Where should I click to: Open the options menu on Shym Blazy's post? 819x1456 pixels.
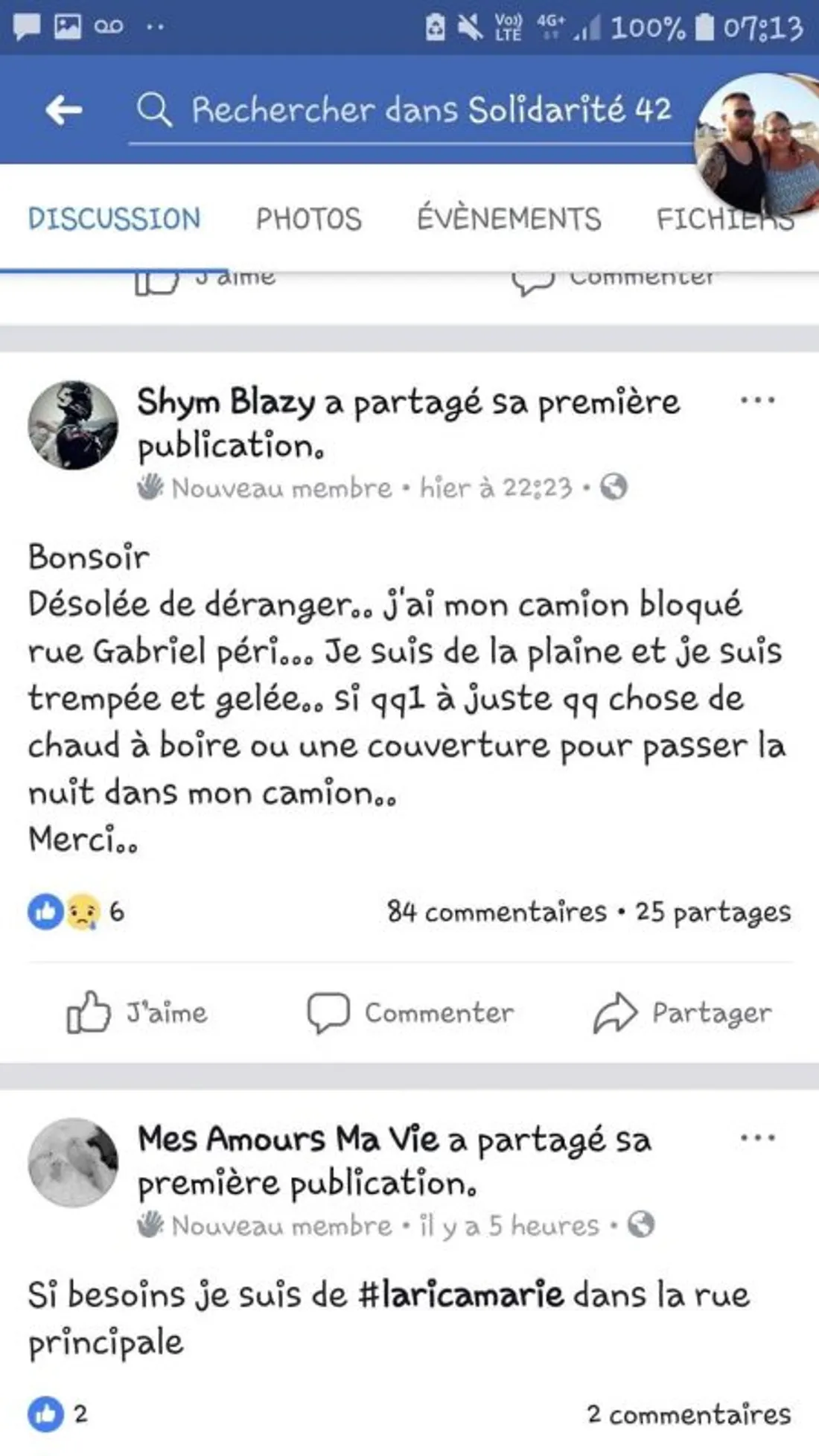coord(757,401)
